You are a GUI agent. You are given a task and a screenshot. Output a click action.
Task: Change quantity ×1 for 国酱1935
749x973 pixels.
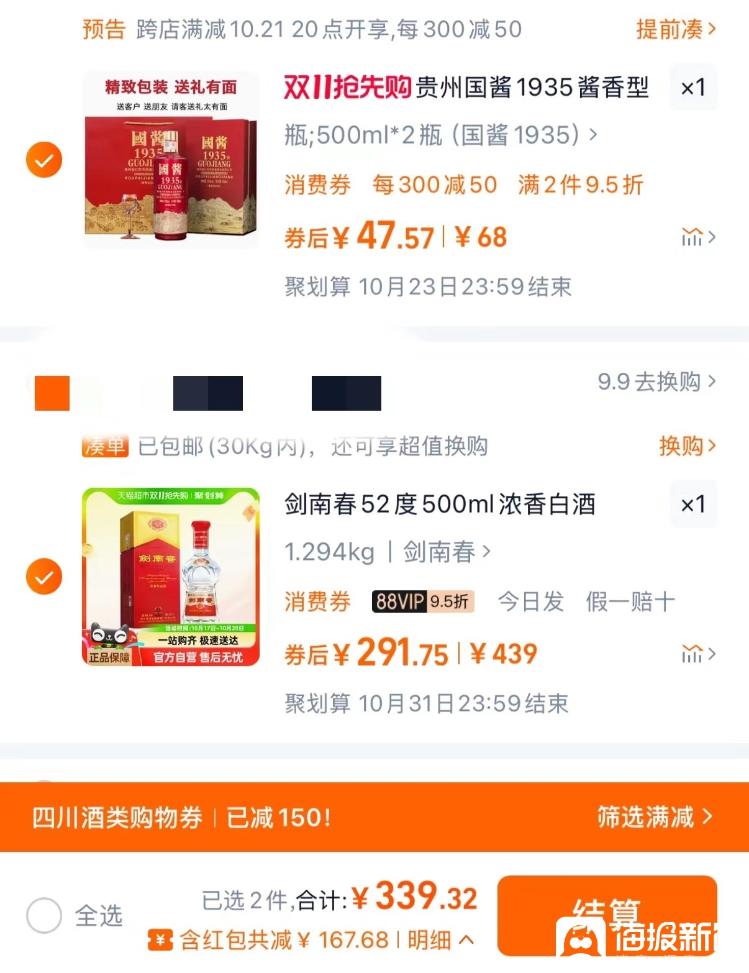click(x=693, y=88)
